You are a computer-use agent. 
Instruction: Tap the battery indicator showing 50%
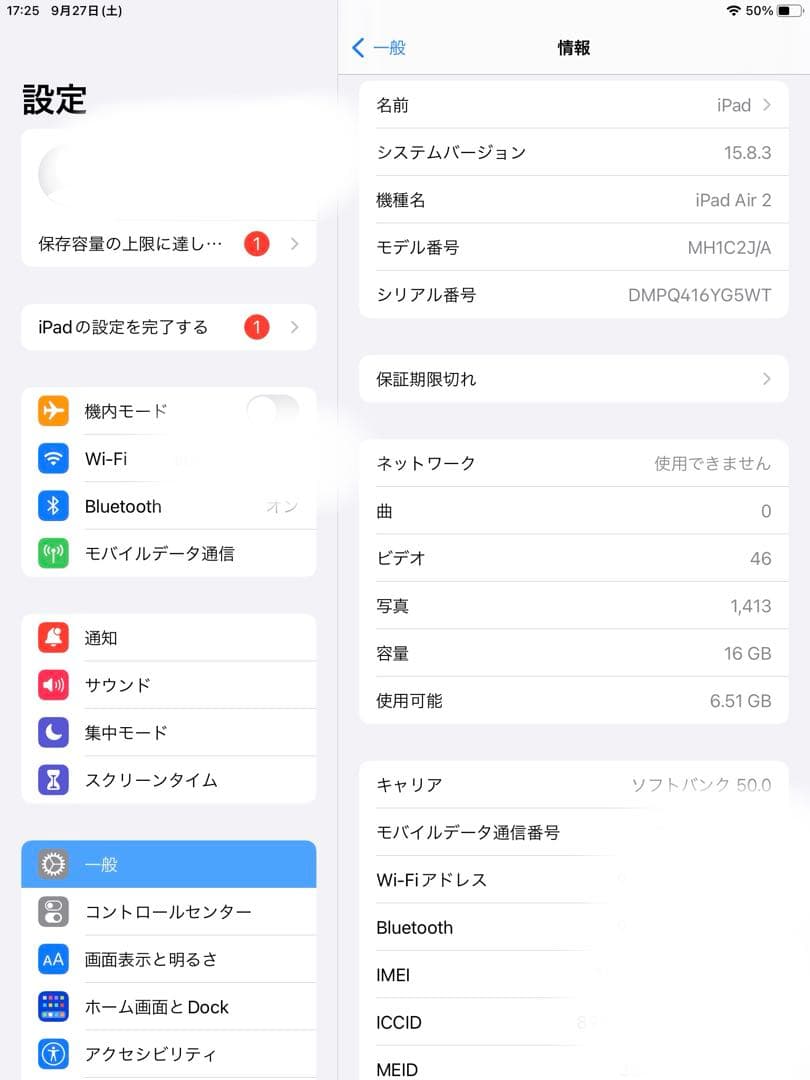(790, 11)
